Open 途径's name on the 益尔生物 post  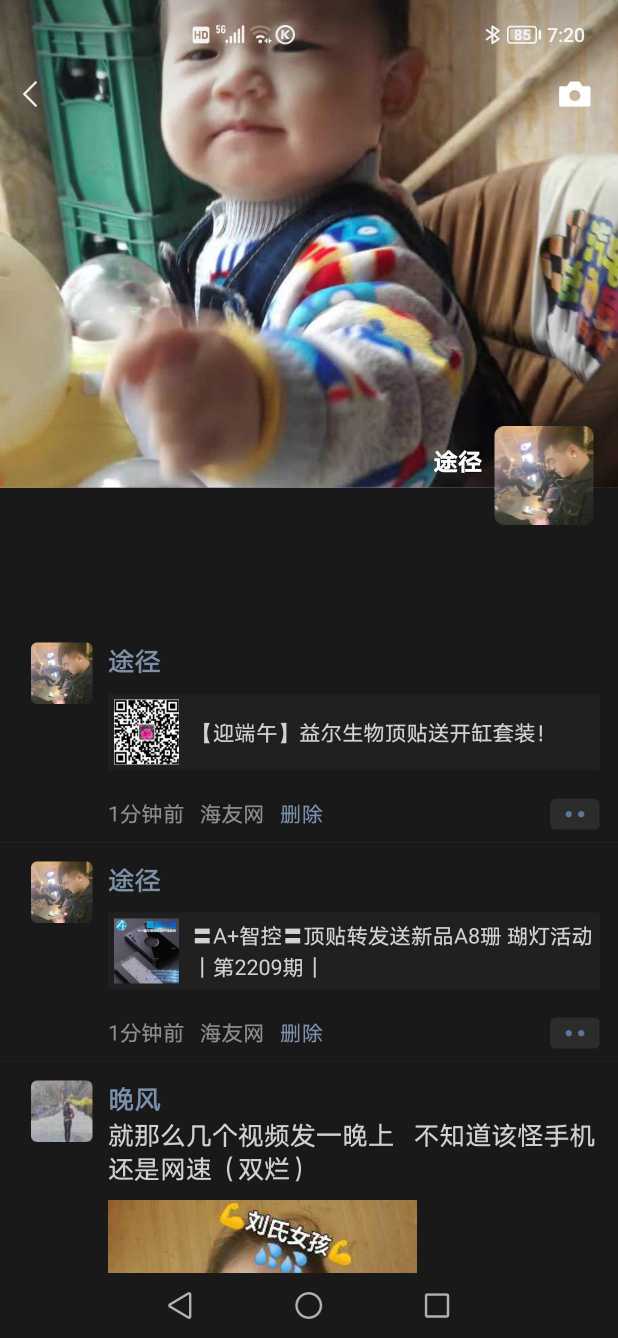(134, 661)
